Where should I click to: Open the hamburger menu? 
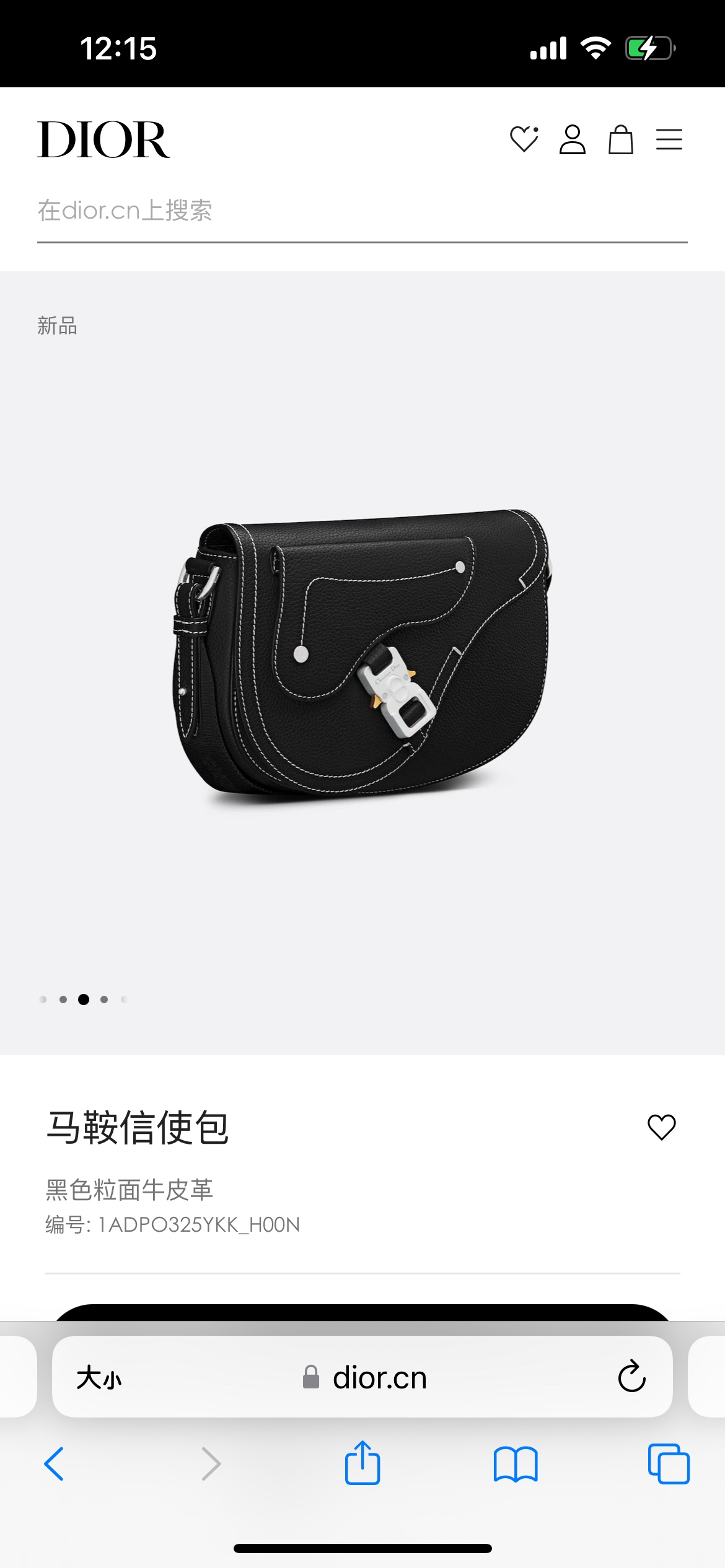point(669,139)
